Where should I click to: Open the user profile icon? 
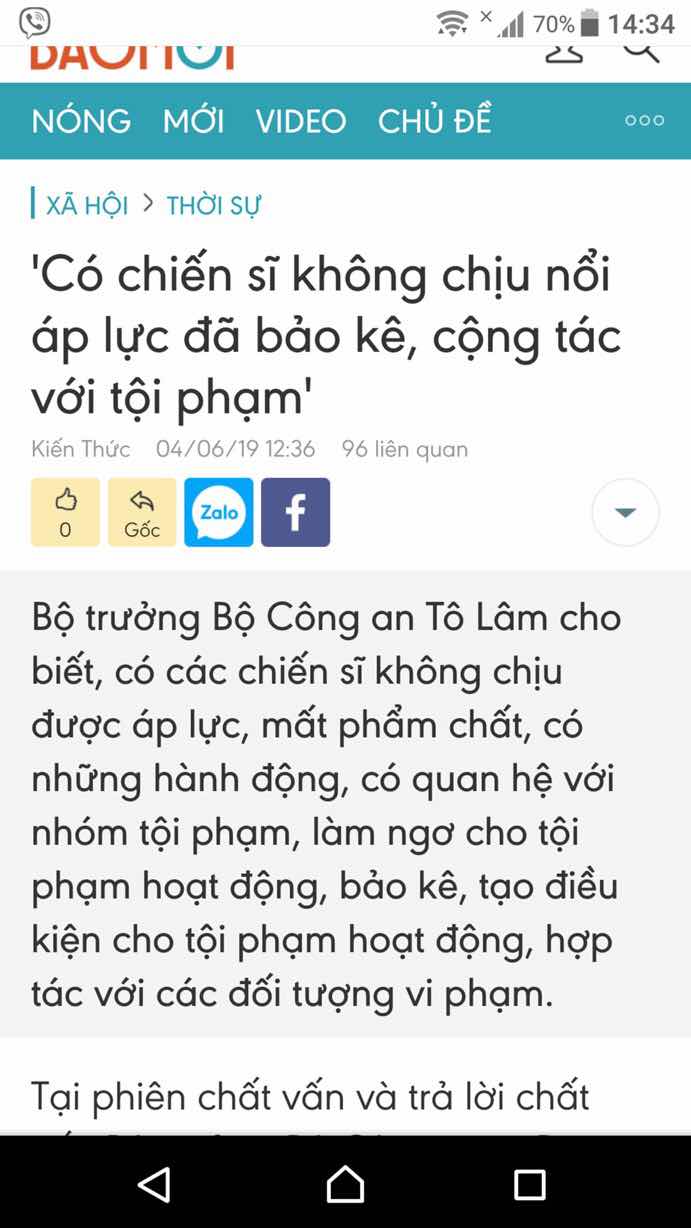click(564, 52)
